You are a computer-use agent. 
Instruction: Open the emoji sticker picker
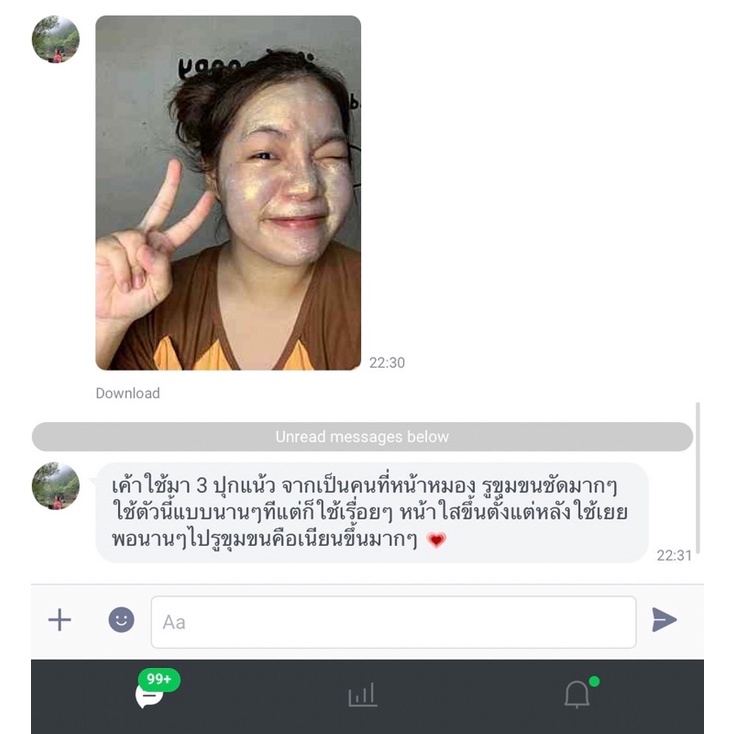[x=121, y=620]
